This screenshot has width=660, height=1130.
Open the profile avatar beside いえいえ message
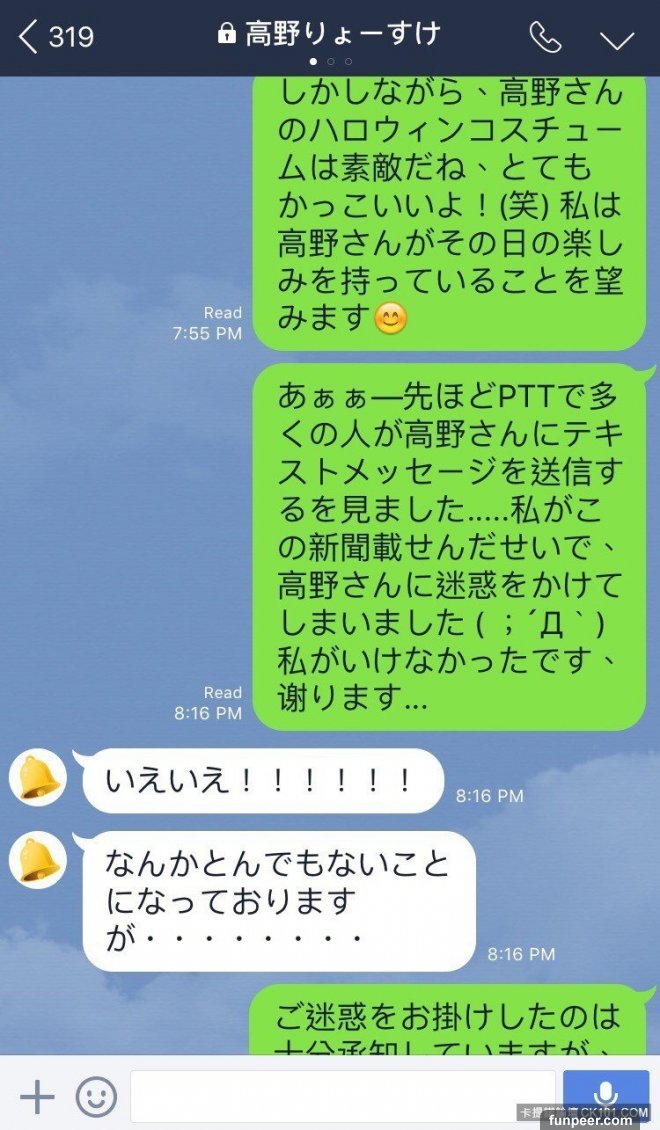pyautogui.click(x=38, y=778)
